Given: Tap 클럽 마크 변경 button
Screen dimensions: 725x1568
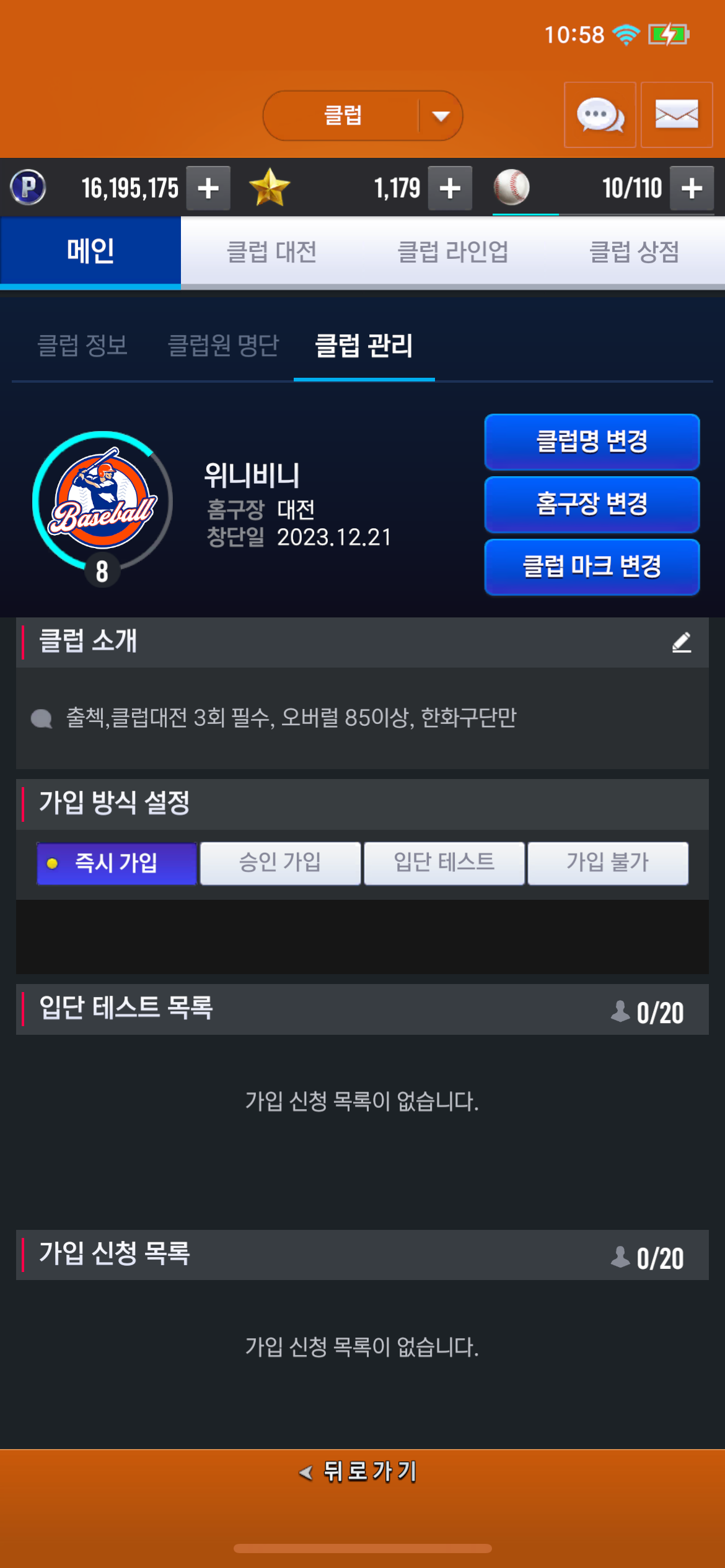Looking at the screenshot, I should 592,567.
